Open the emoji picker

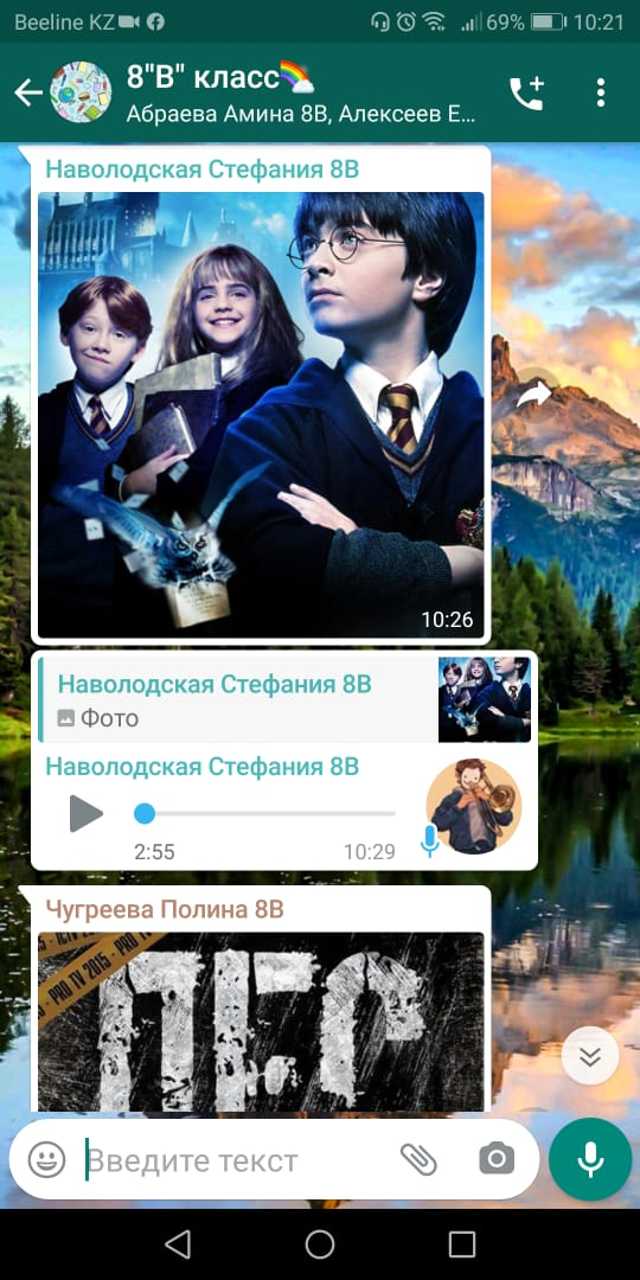pyautogui.click(x=46, y=1160)
